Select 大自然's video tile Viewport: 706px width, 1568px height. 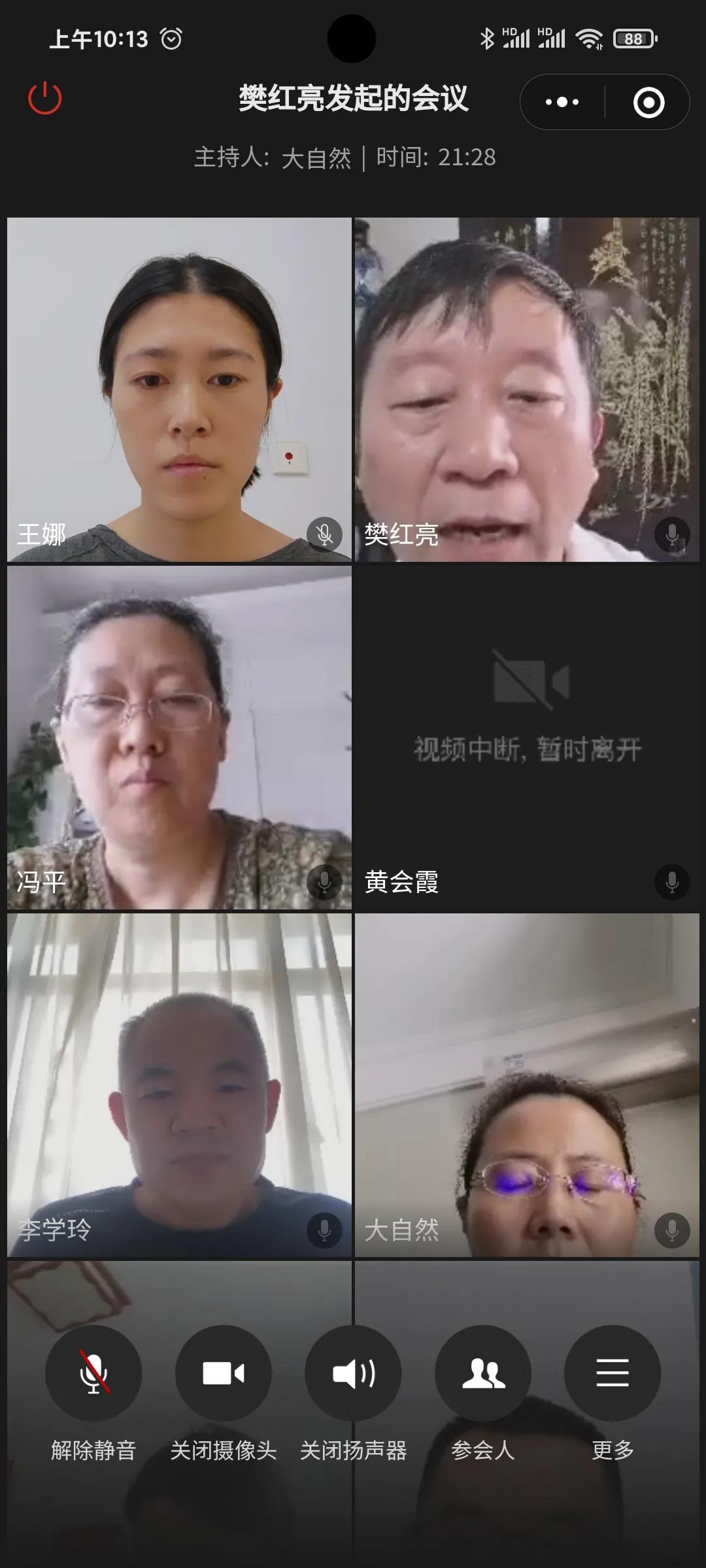click(x=527, y=1085)
